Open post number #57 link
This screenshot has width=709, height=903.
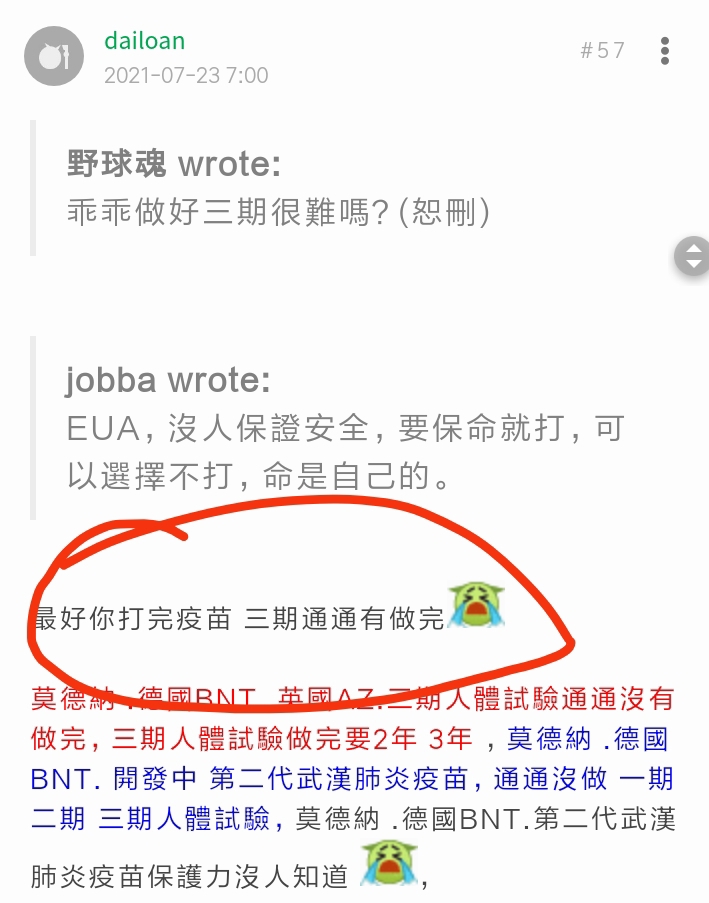602,51
